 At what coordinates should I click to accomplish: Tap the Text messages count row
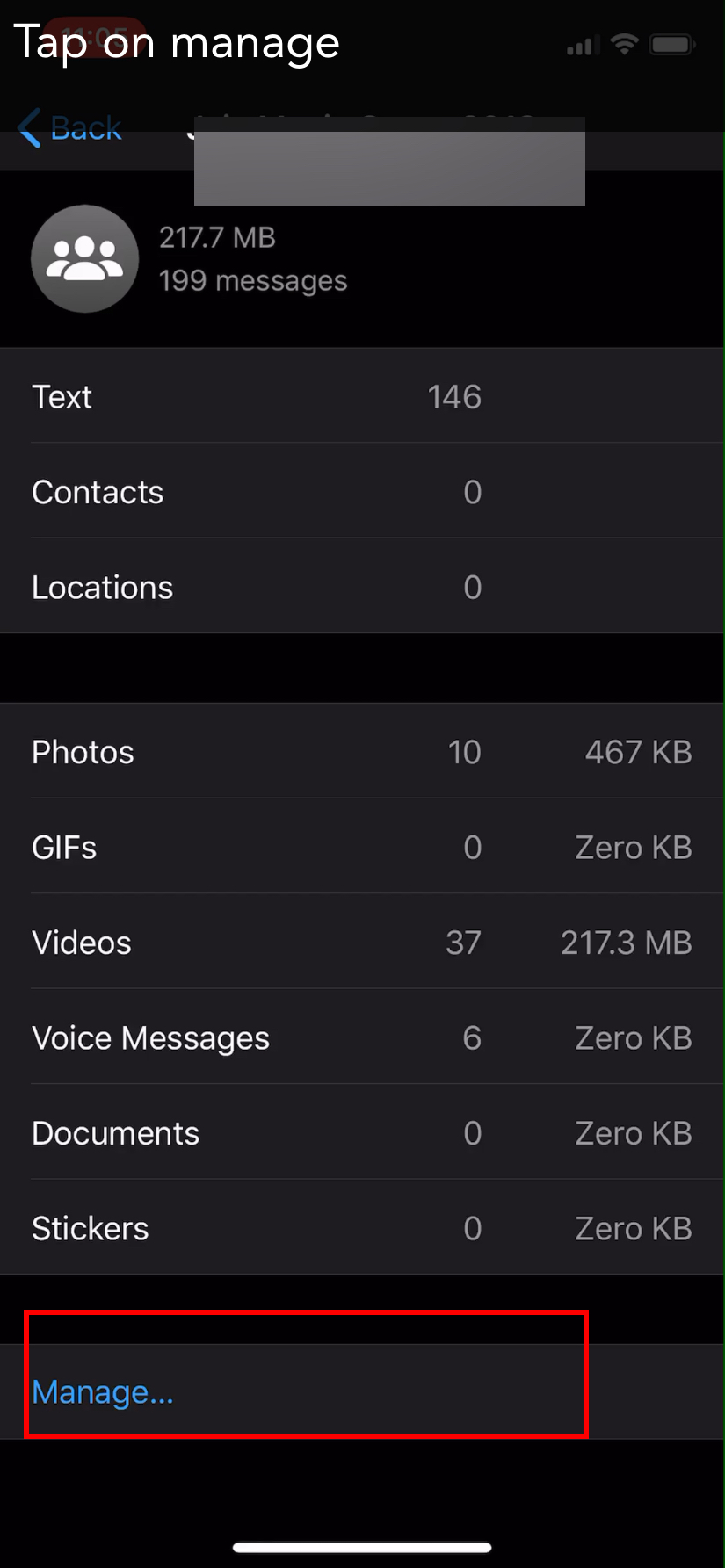(362, 396)
